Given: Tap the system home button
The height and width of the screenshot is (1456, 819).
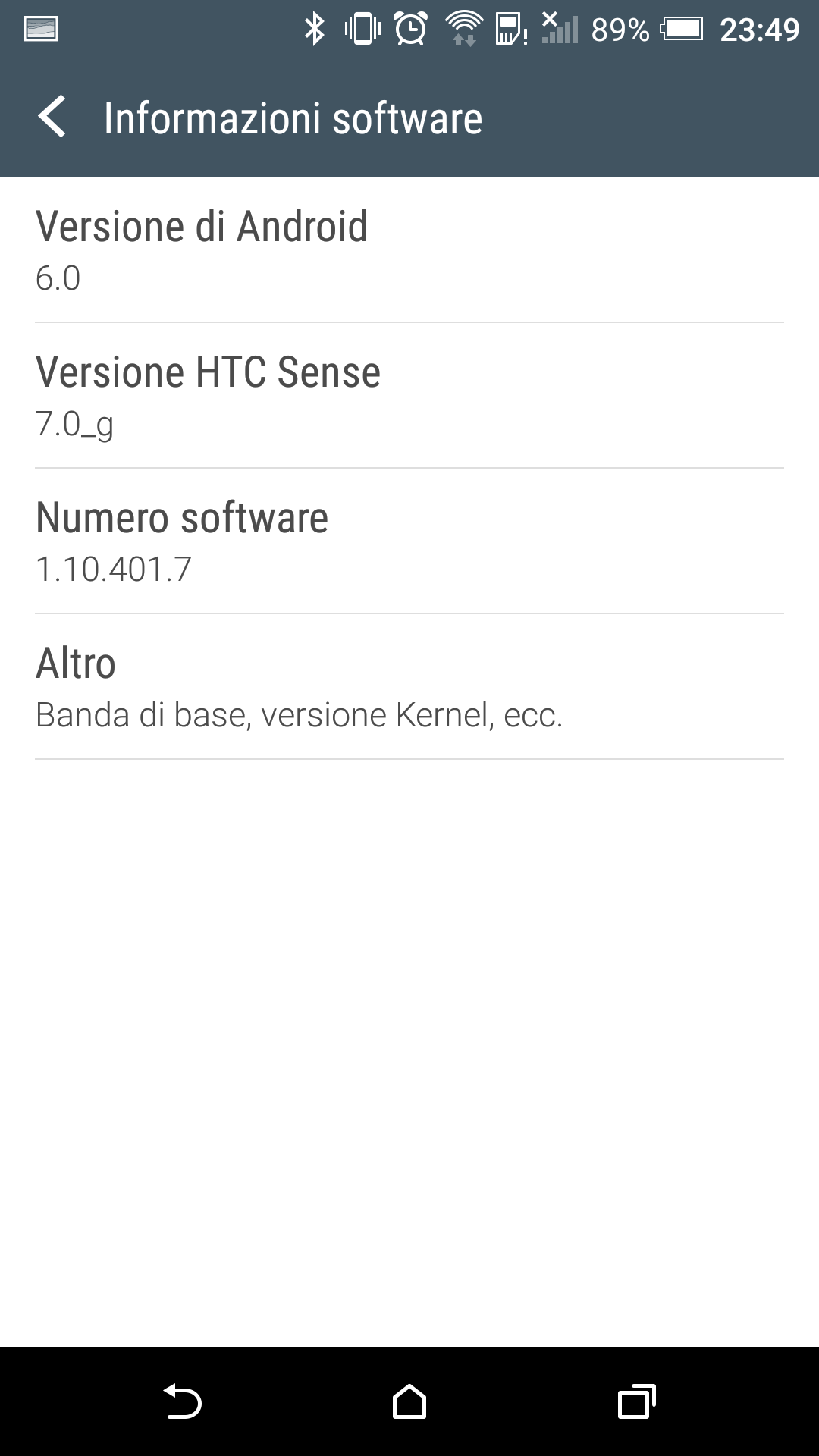Looking at the screenshot, I should [409, 1401].
